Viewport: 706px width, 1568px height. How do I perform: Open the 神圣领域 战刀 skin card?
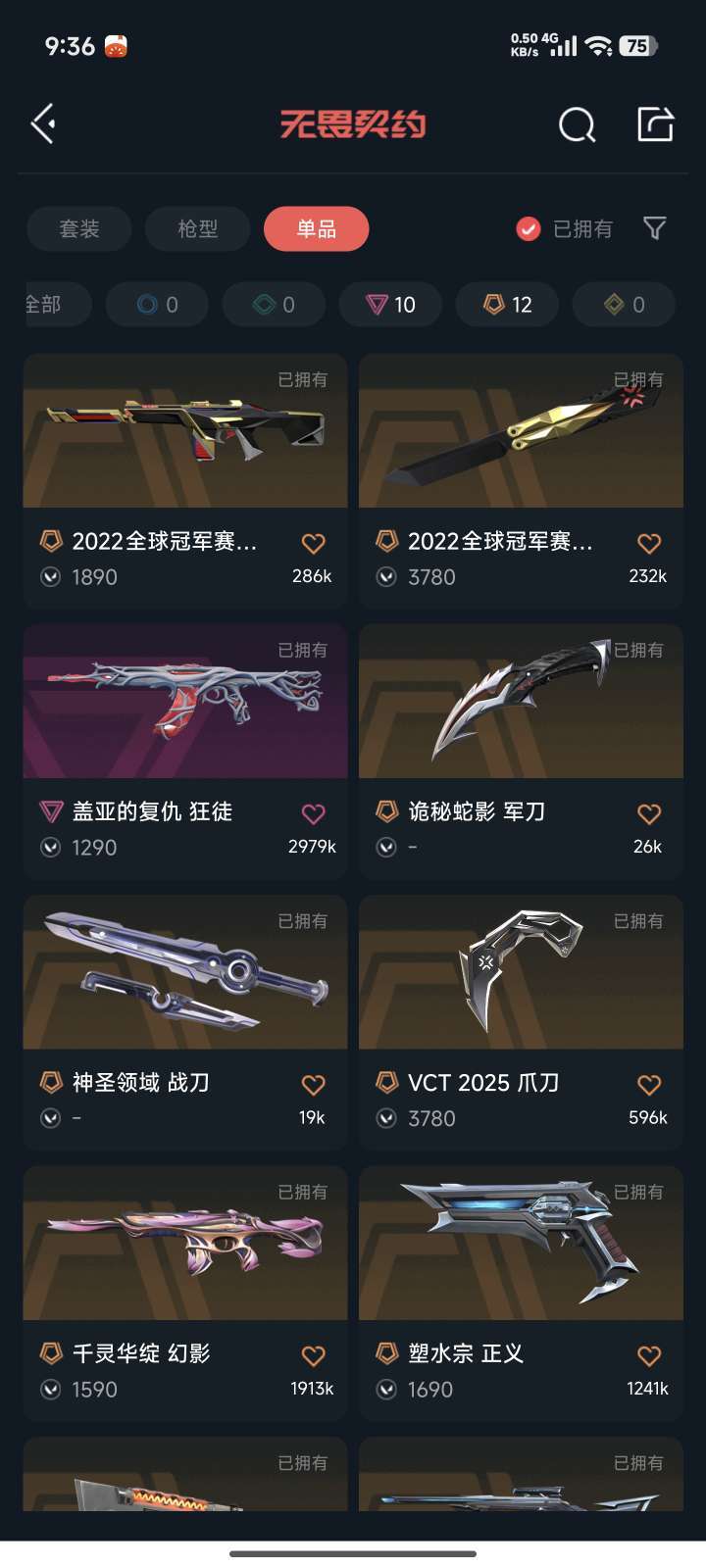click(x=185, y=1021)
